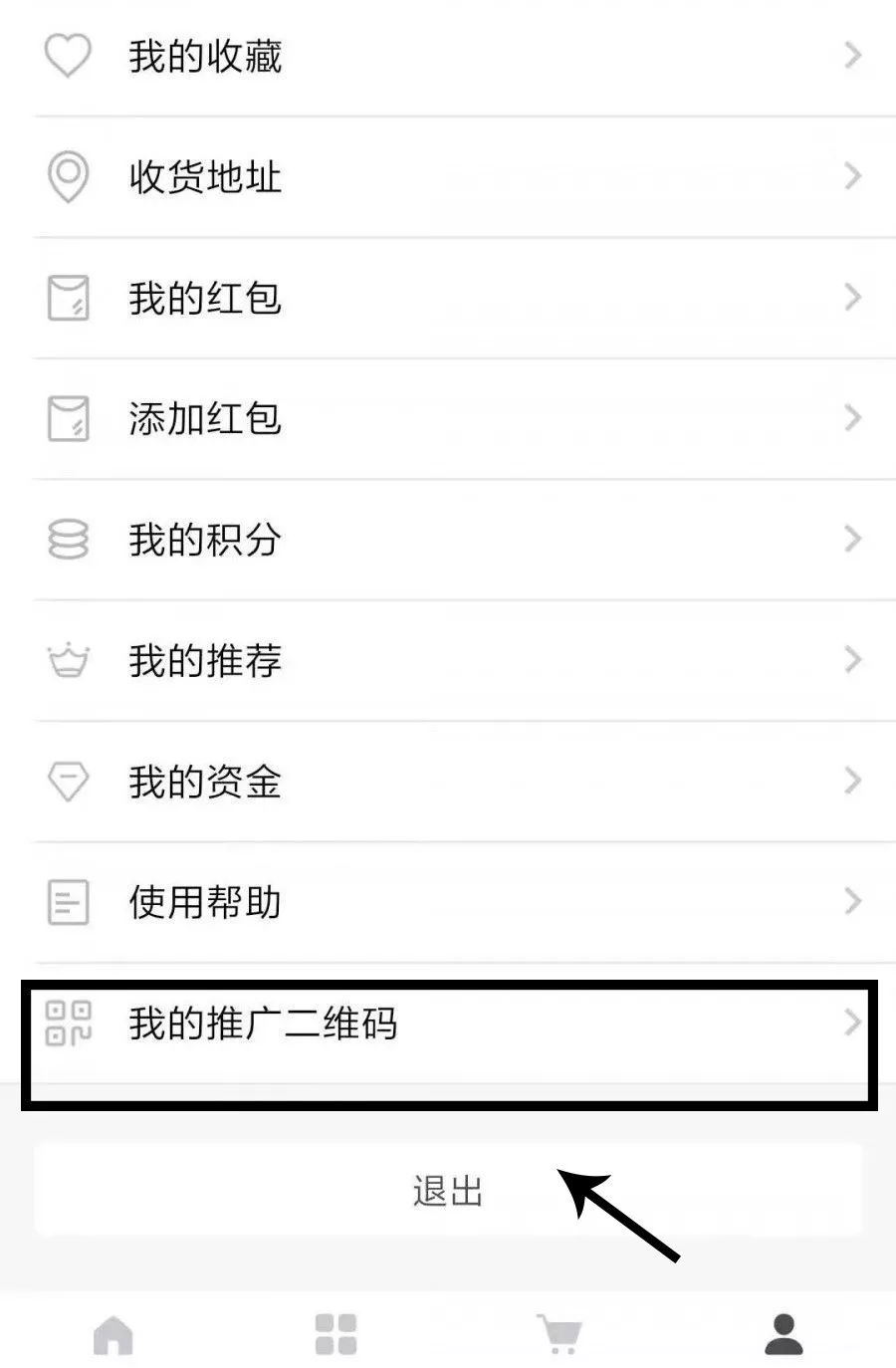Click the QR code icon for 我的推广二维码
This screenshot has width=896, height=1368.
[68, 1024]
